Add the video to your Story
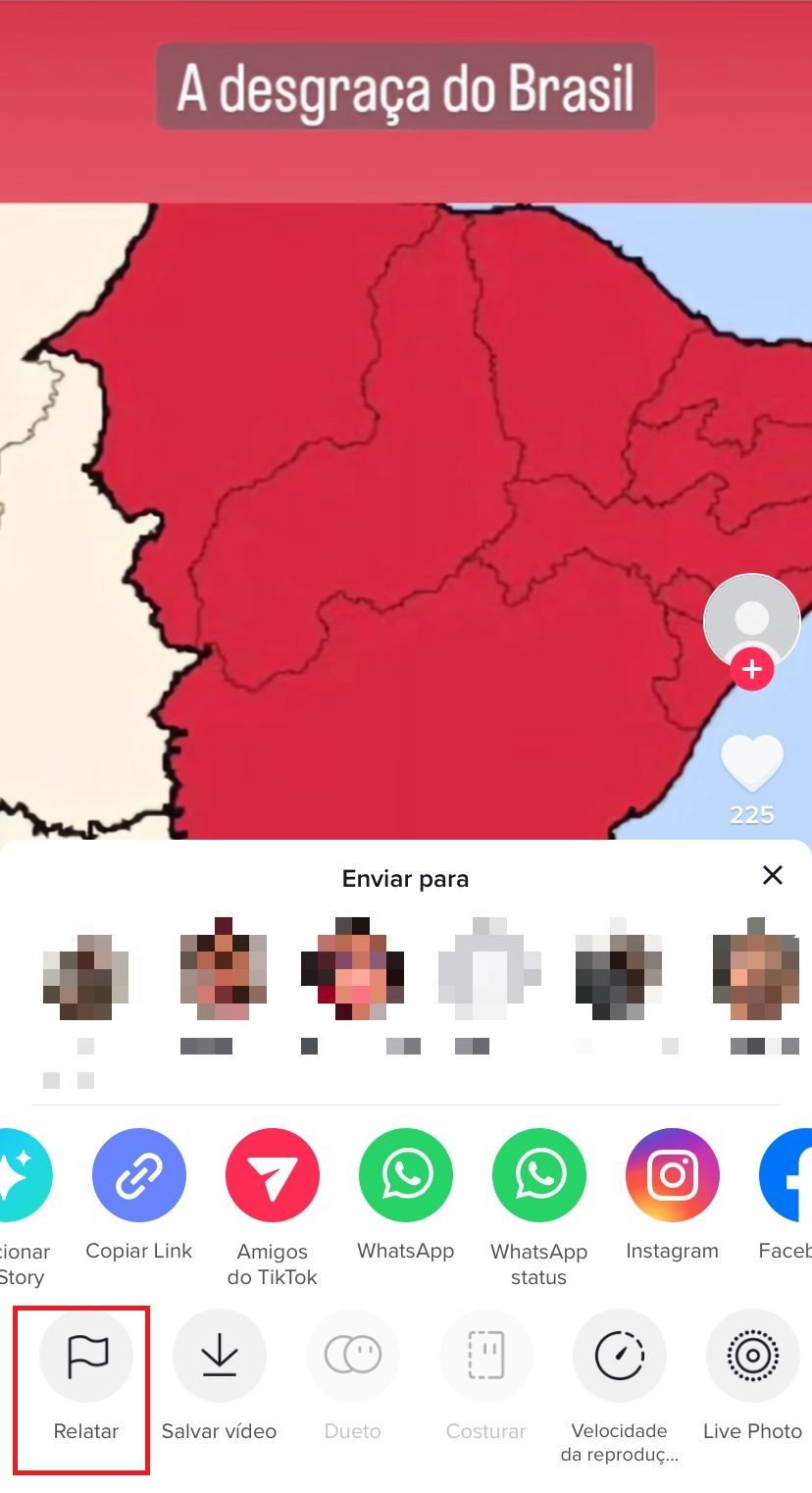The width and height of the screenshot is (812, 1493). [x=22, y=1175]
